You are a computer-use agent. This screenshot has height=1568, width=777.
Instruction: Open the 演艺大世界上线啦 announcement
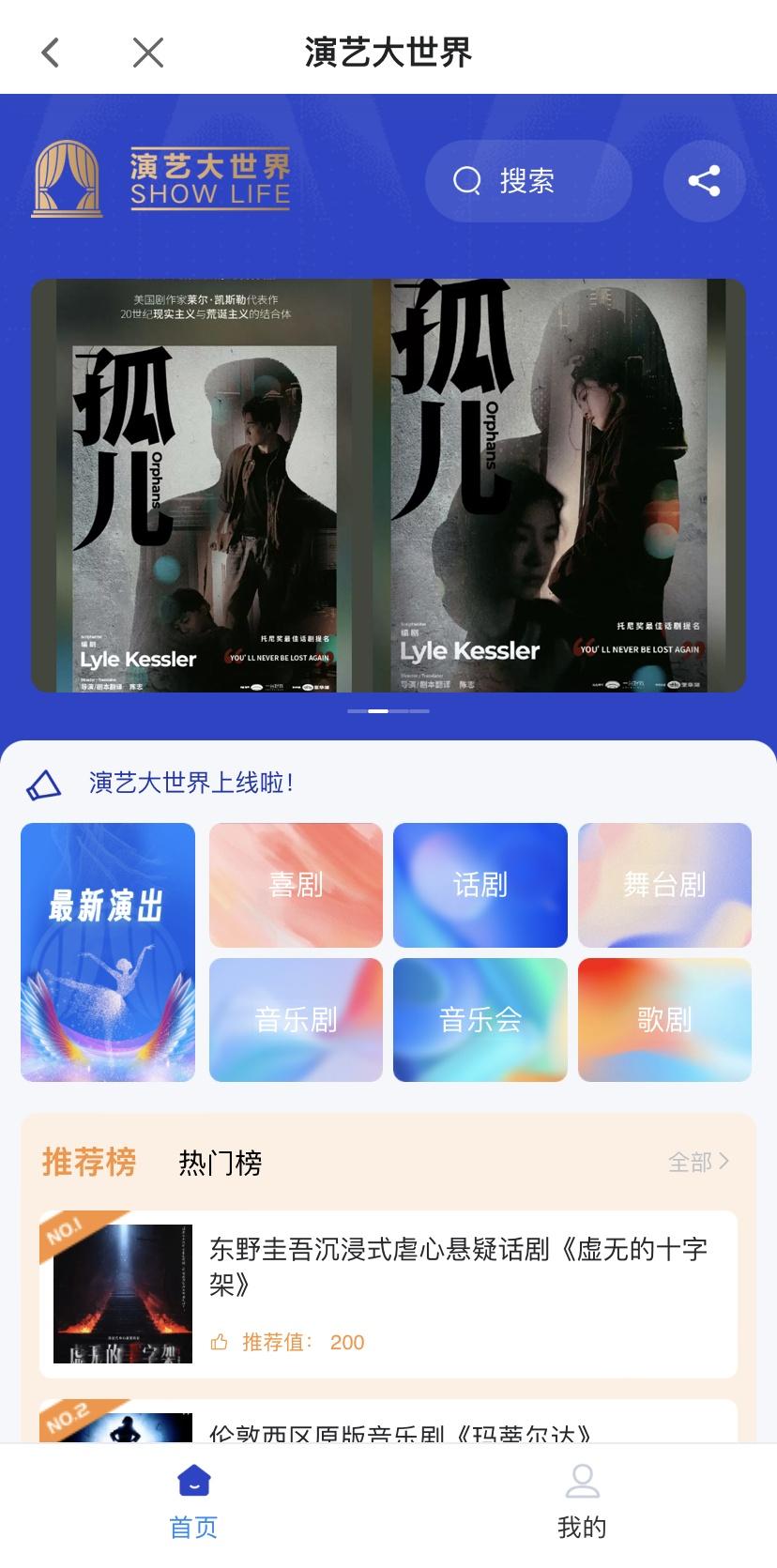tap(191, 783)
